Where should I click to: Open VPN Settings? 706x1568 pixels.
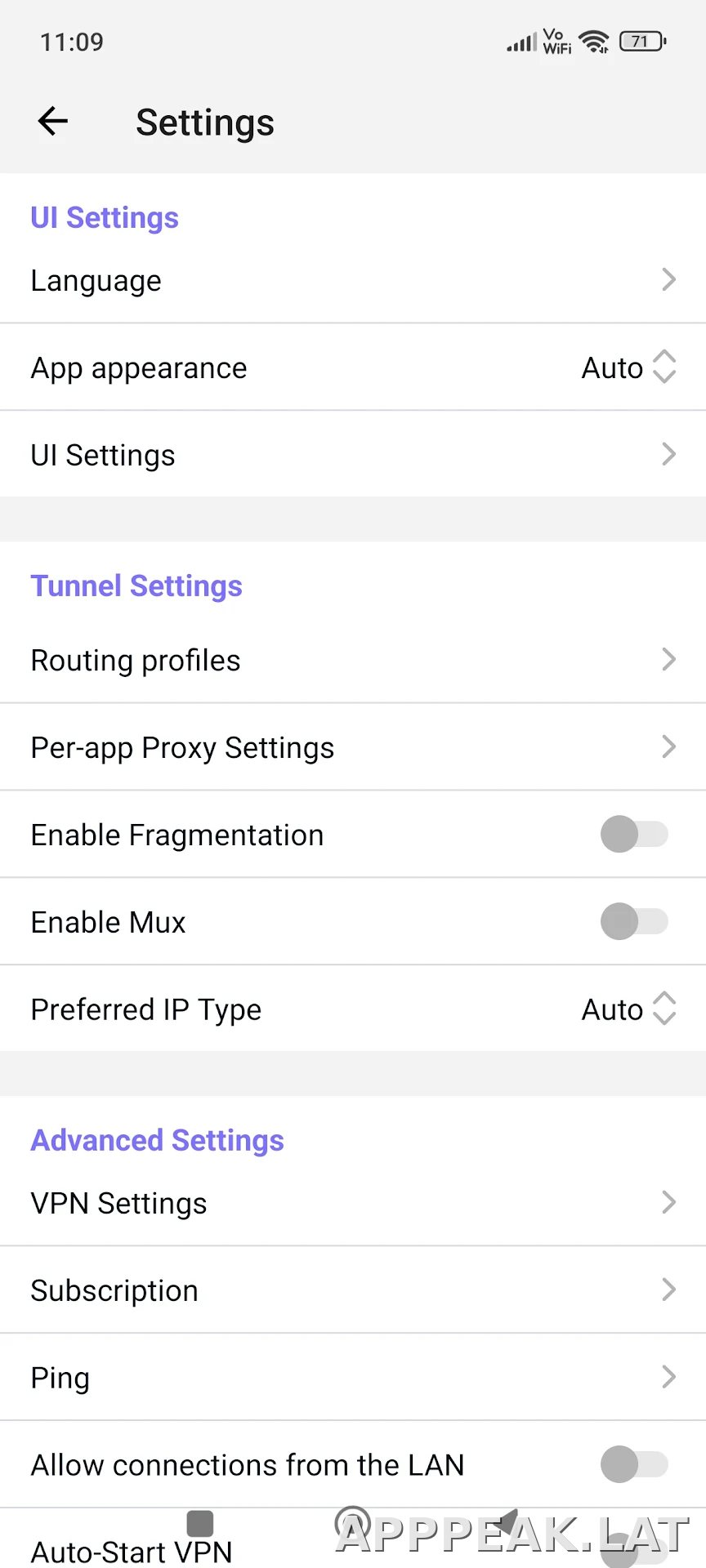[x=353, y=1203]
